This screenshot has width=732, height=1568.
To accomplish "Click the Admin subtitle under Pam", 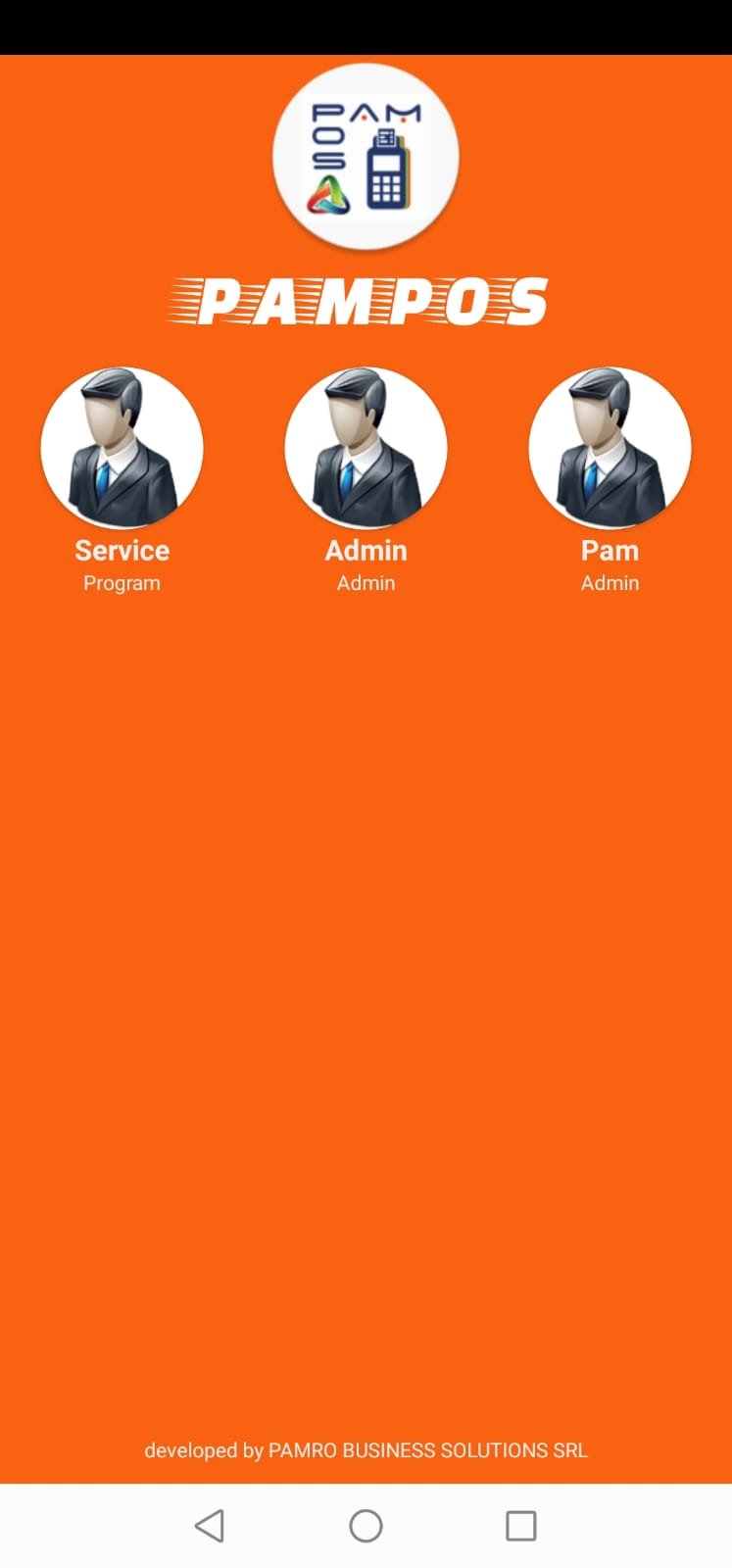I will coord(610,582).
